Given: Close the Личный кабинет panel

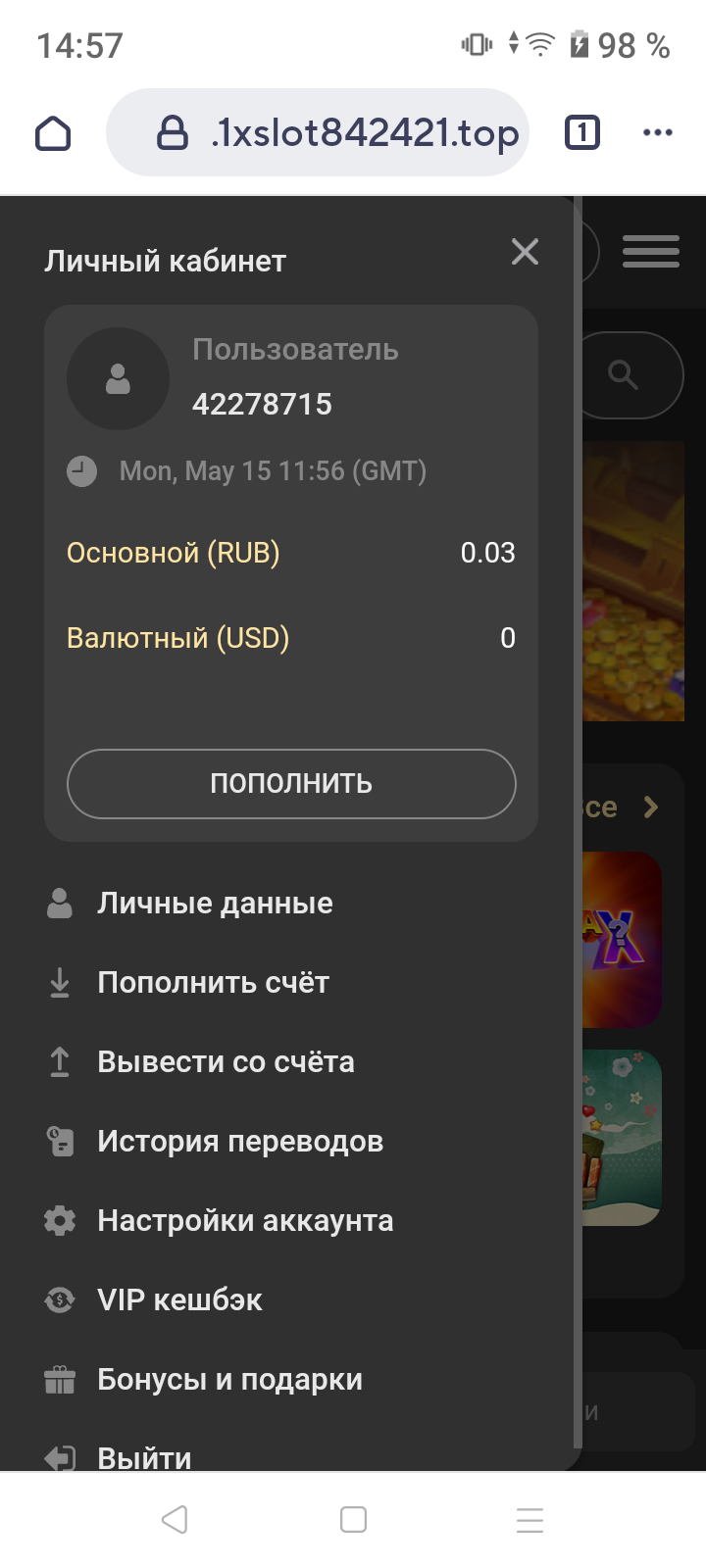Looking at the screenshot, I should point(525,253).
